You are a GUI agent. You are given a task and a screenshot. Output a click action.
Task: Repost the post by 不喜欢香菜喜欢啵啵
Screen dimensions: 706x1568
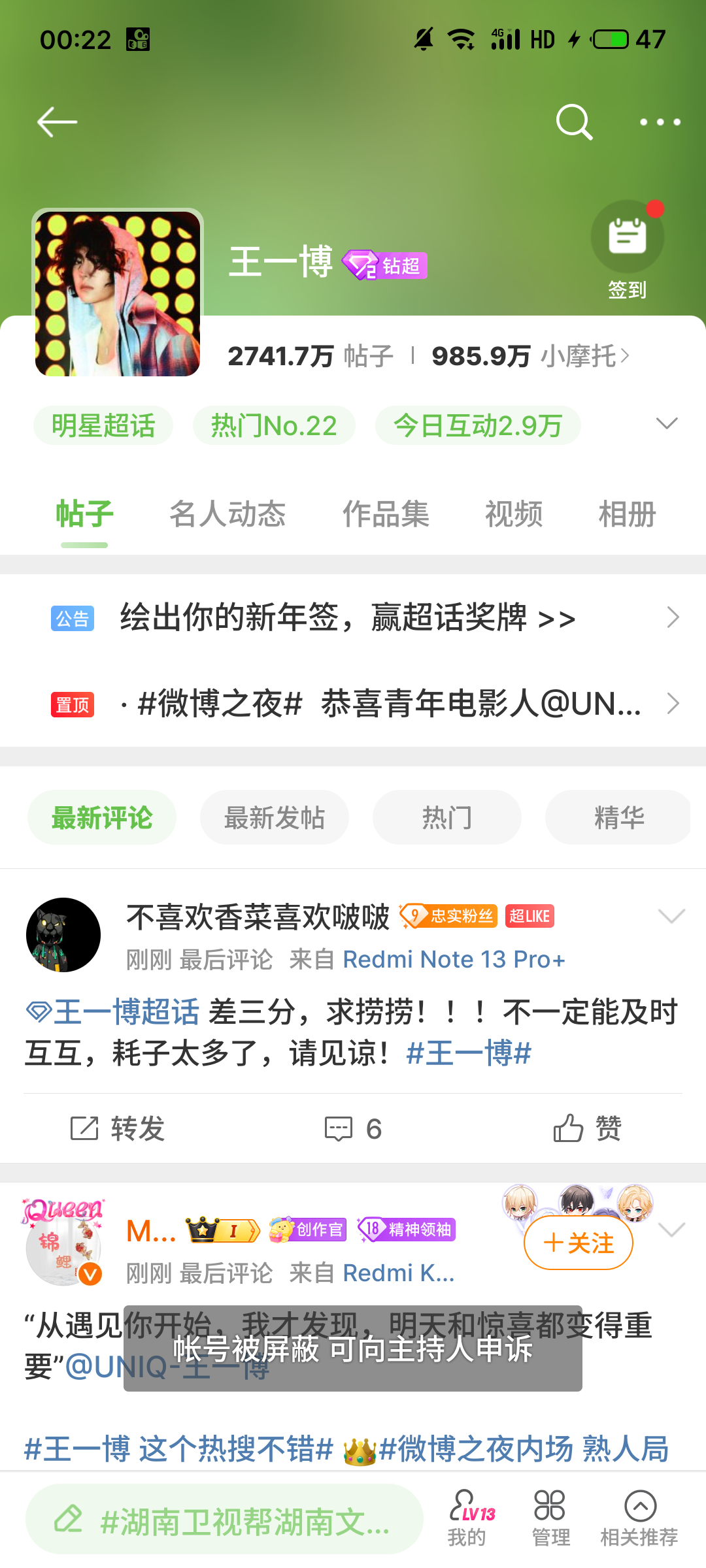click(x=118, y=1128)
